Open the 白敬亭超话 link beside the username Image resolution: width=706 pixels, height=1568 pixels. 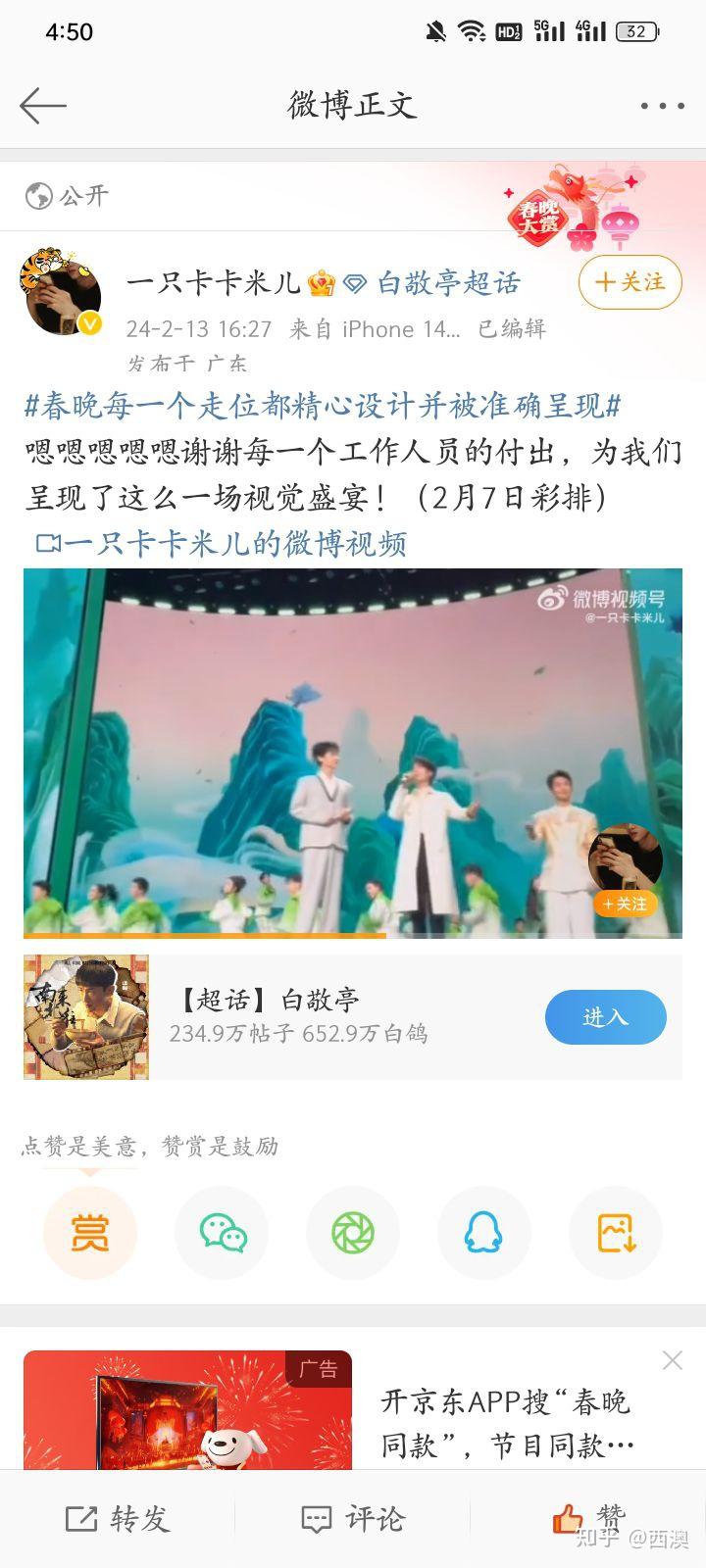pyautogui.click(x=448, y=283)
